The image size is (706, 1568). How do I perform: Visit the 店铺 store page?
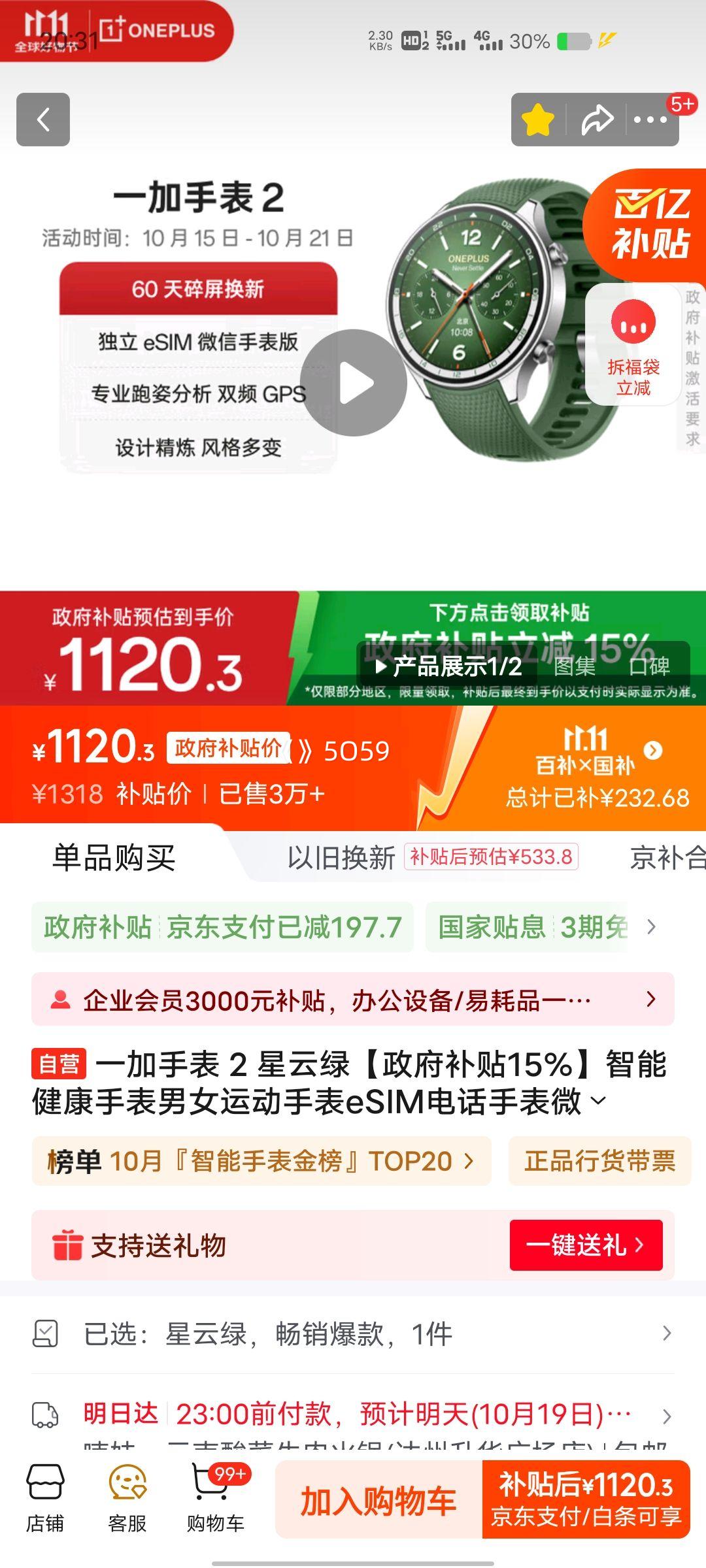[44, 1500]
